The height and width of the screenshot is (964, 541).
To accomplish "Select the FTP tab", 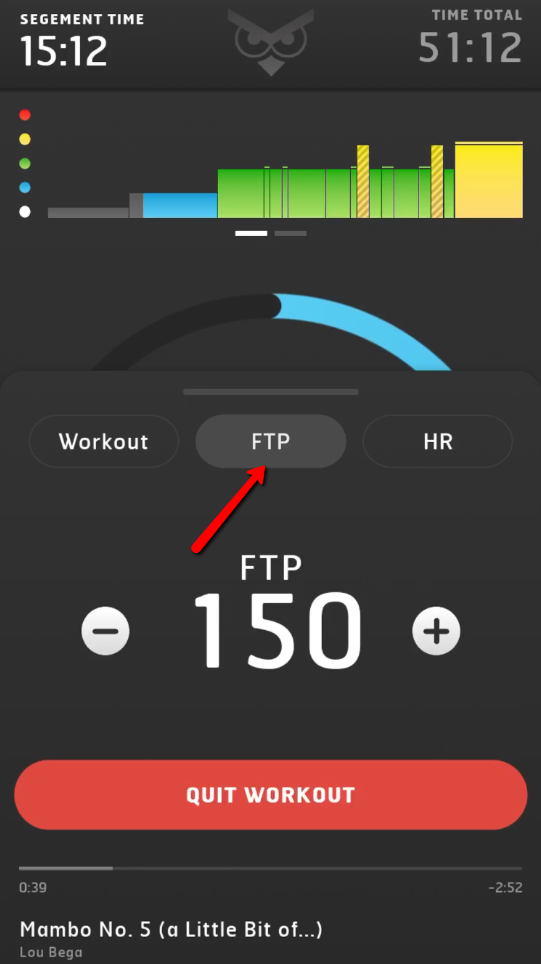I will 270,441.
